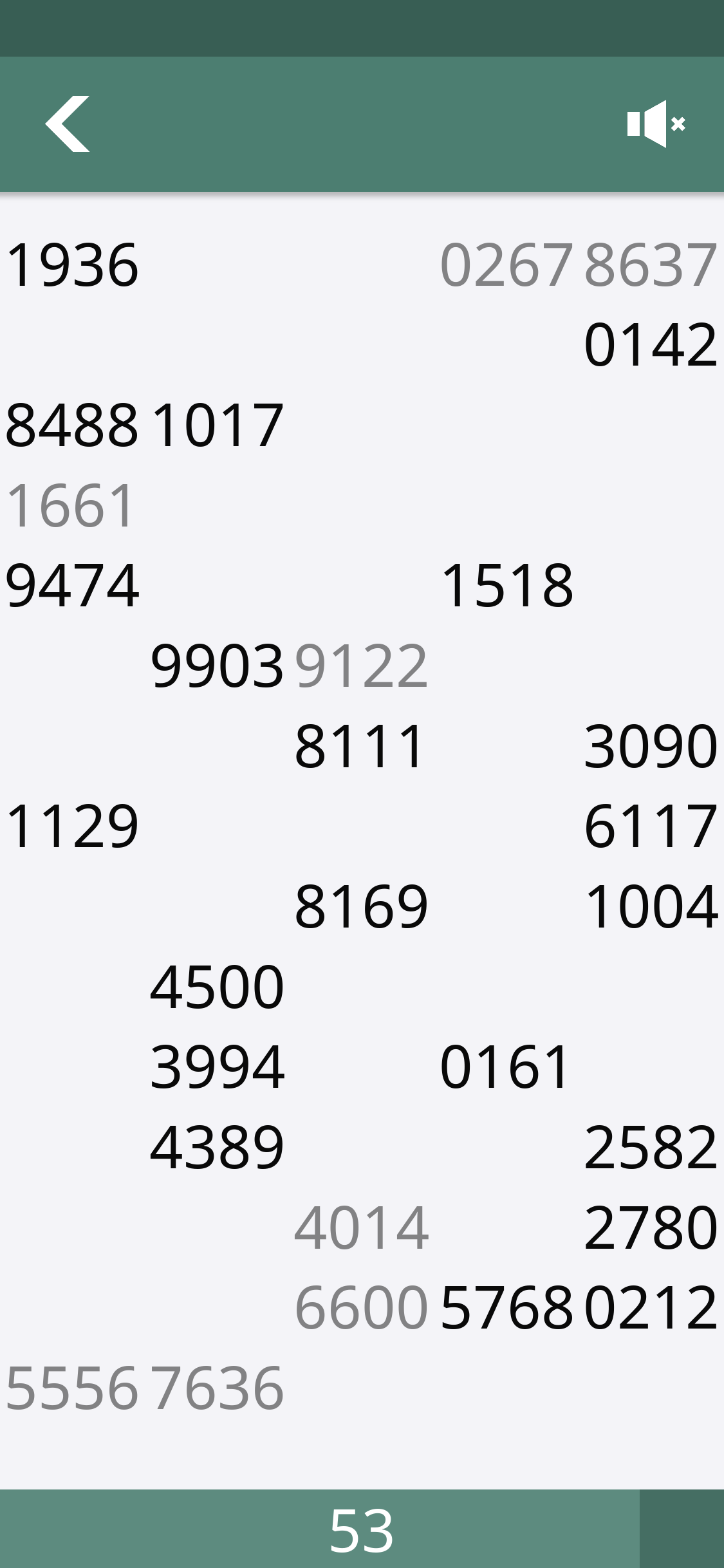Pick the number 2582
The image size is (724, 1568).
pos(651,1147)
